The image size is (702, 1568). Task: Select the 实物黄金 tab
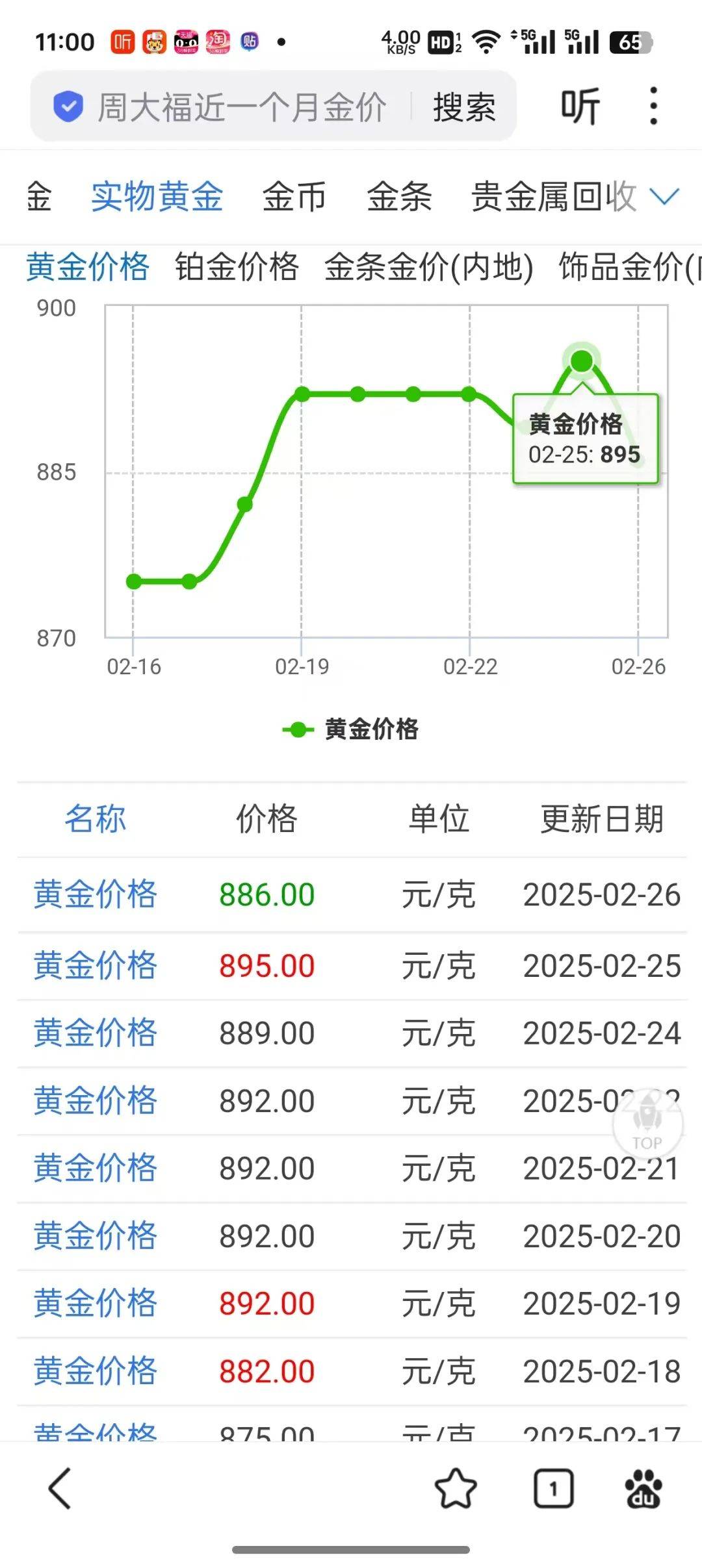tap(157, 196)
